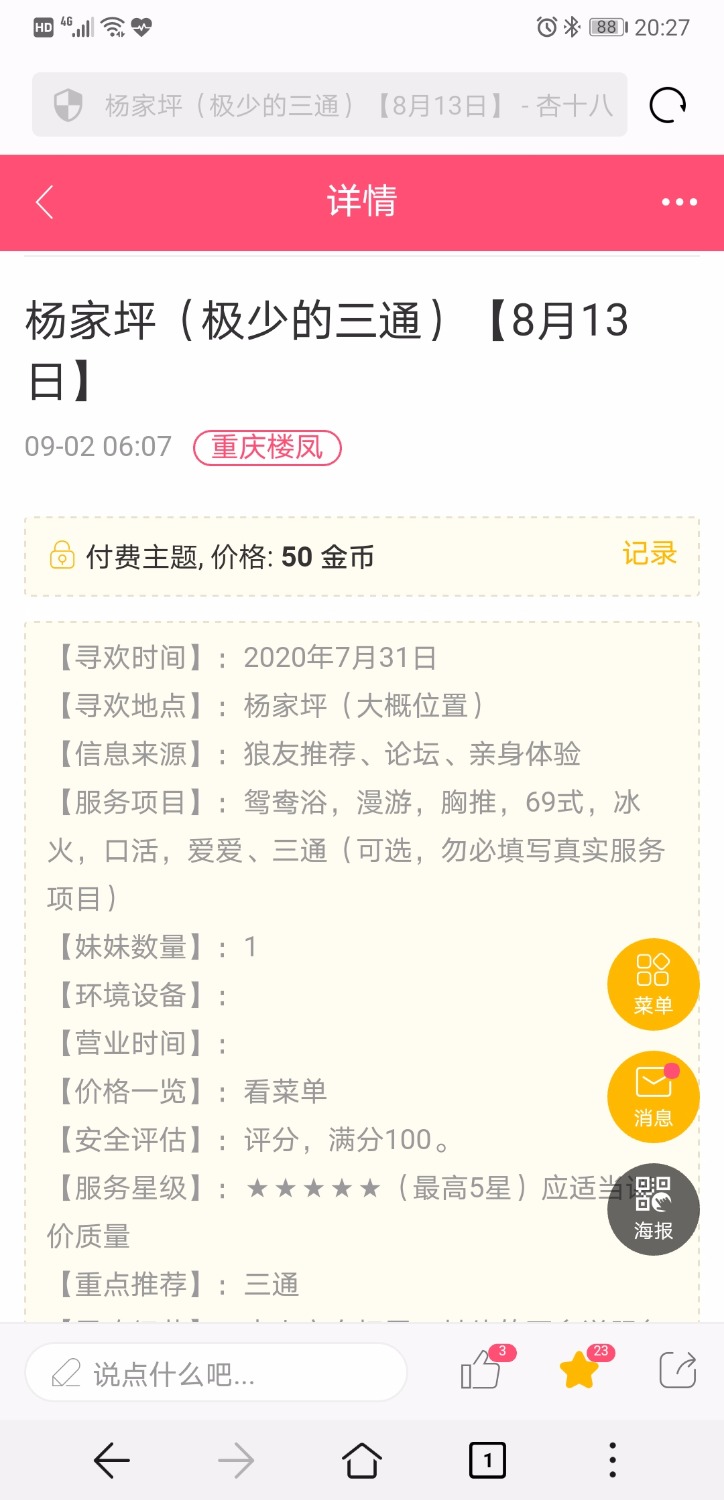Viewport: 724px width, 1500px height.
Task: Go back using the header back arrow
Action: [x=42, y=201]
